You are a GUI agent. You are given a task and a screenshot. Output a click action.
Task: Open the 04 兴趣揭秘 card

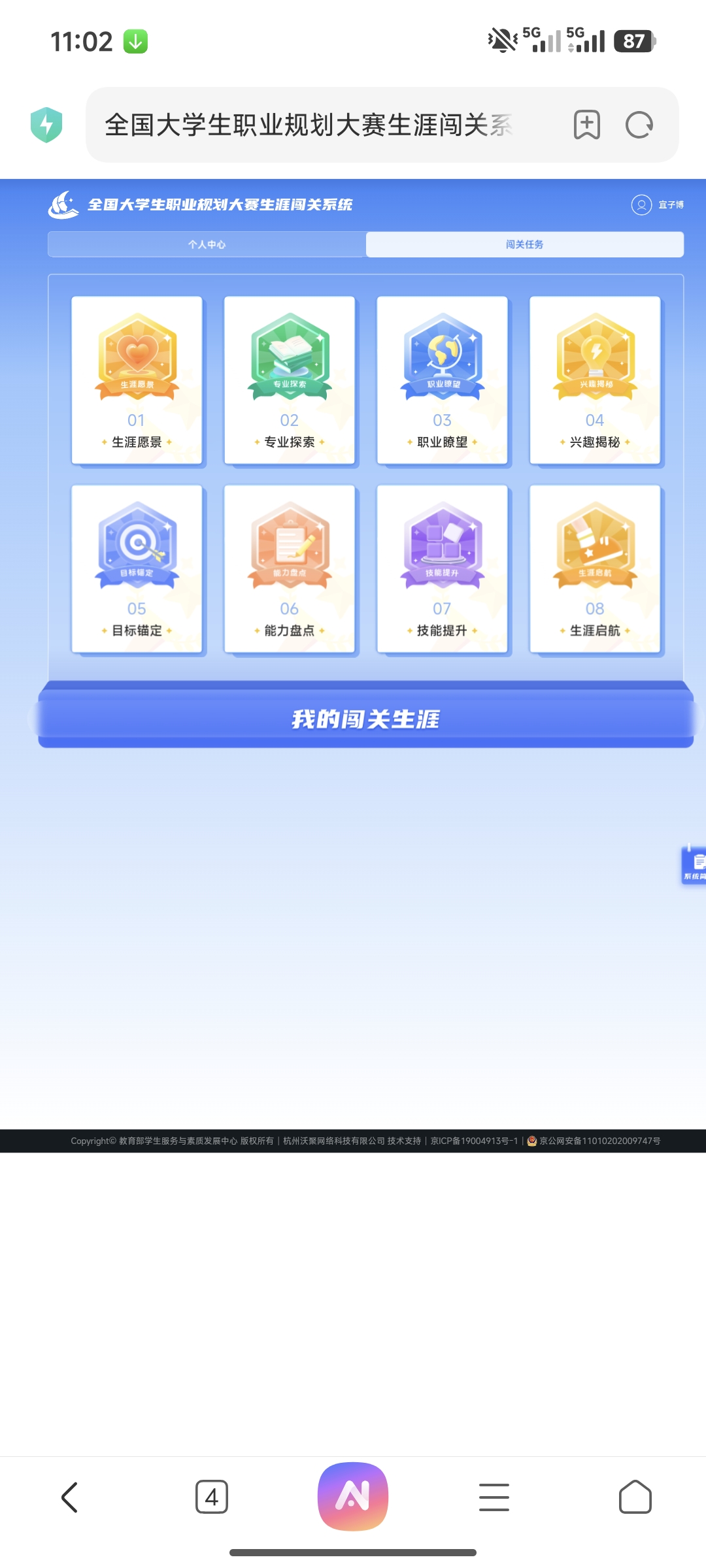[x=596, y=381]
